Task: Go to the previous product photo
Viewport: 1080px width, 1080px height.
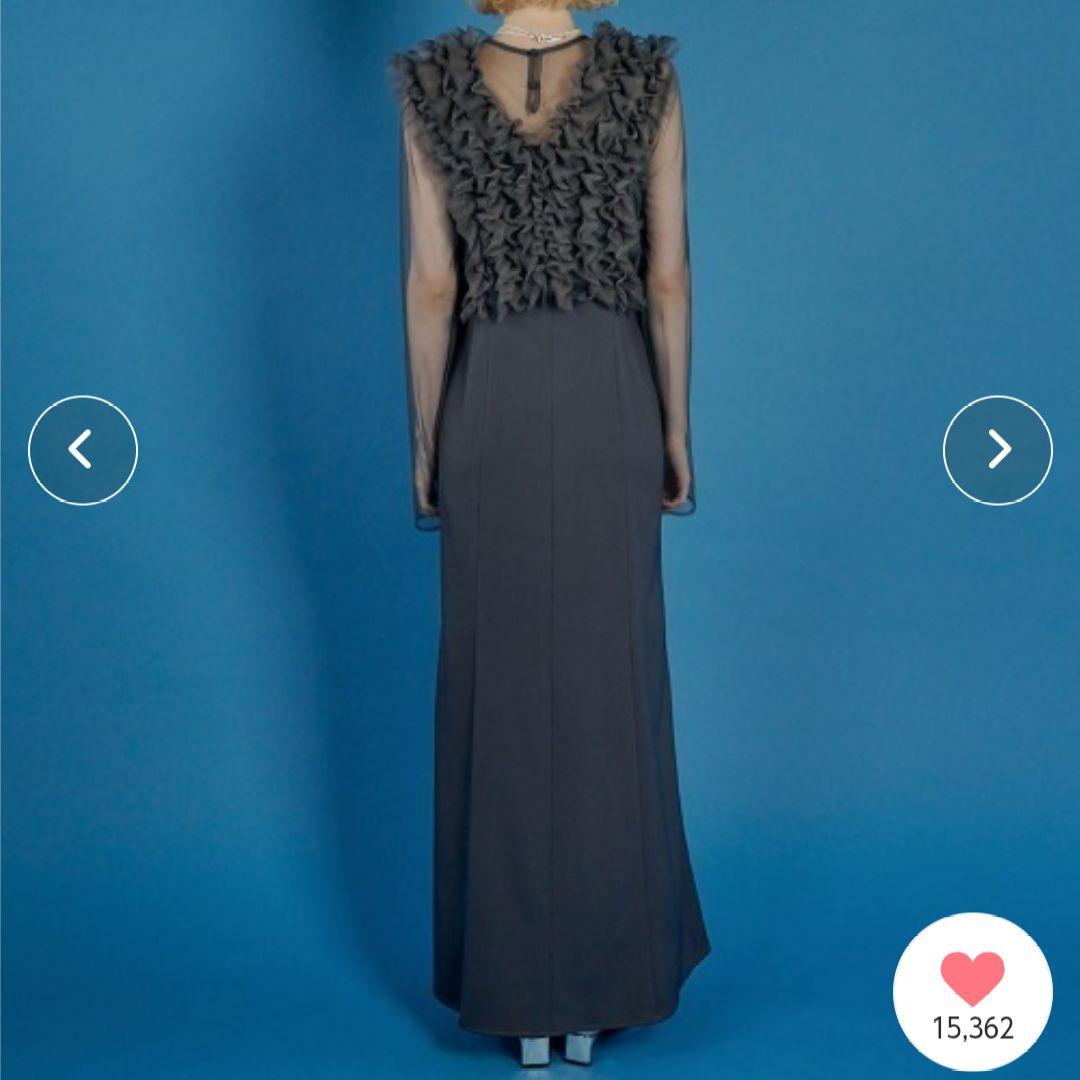Action: (x=83, y=450)
